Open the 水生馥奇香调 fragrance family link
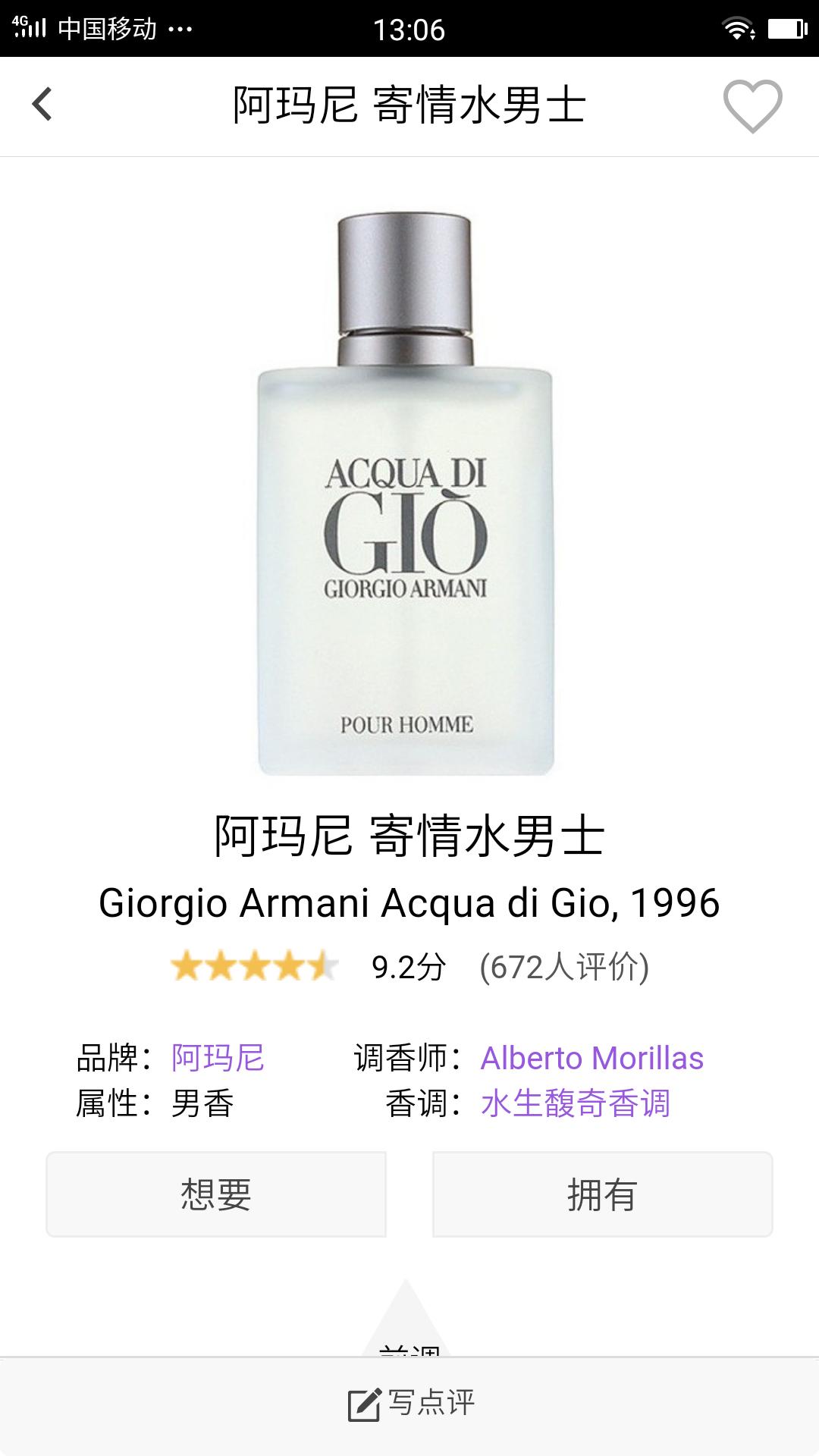 tap(575, 1103)
